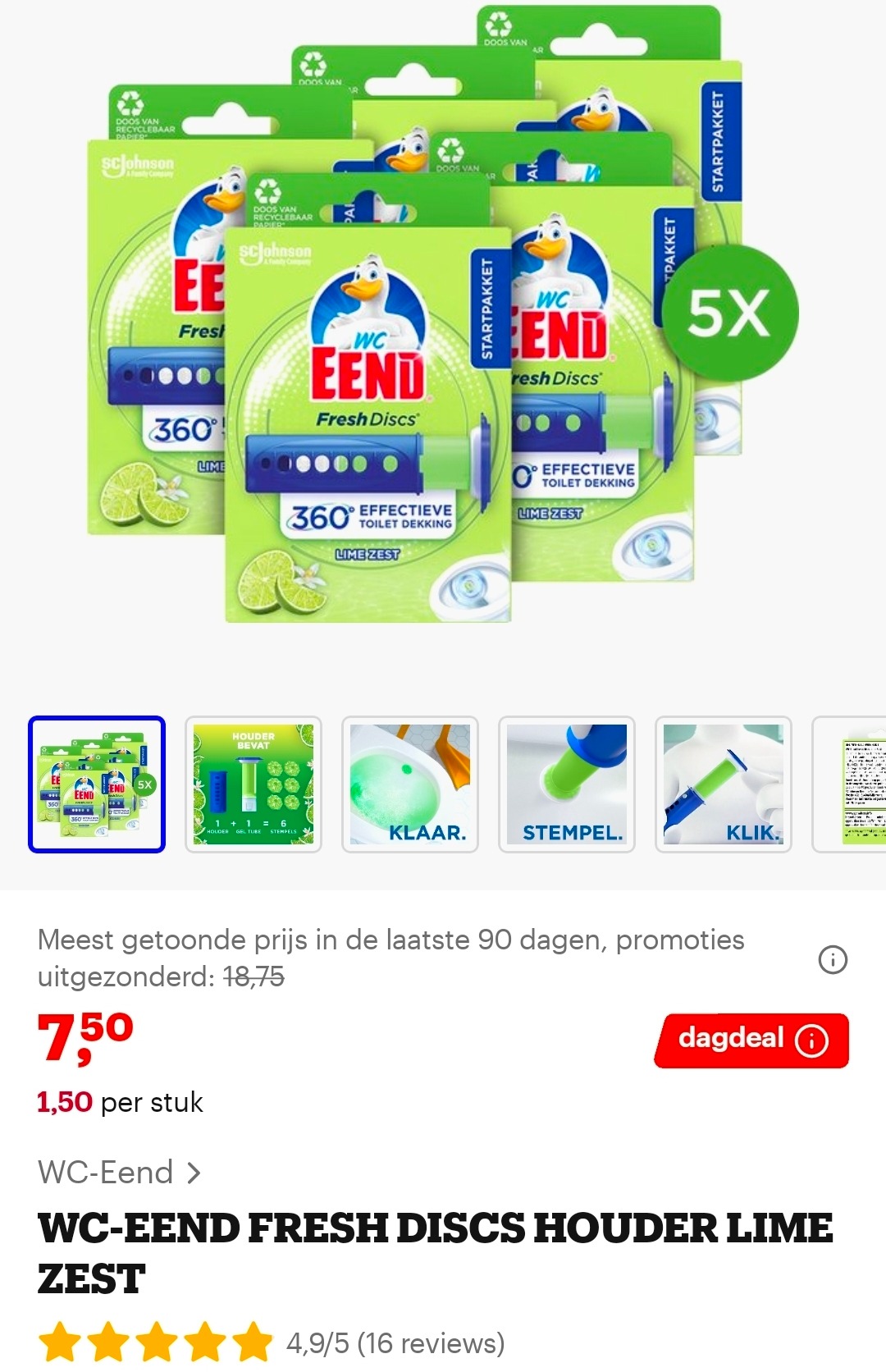Select the Houder Bevat thumbnail
The height and width of the screenshot is (1372, 886).
[x=253, y=784]
